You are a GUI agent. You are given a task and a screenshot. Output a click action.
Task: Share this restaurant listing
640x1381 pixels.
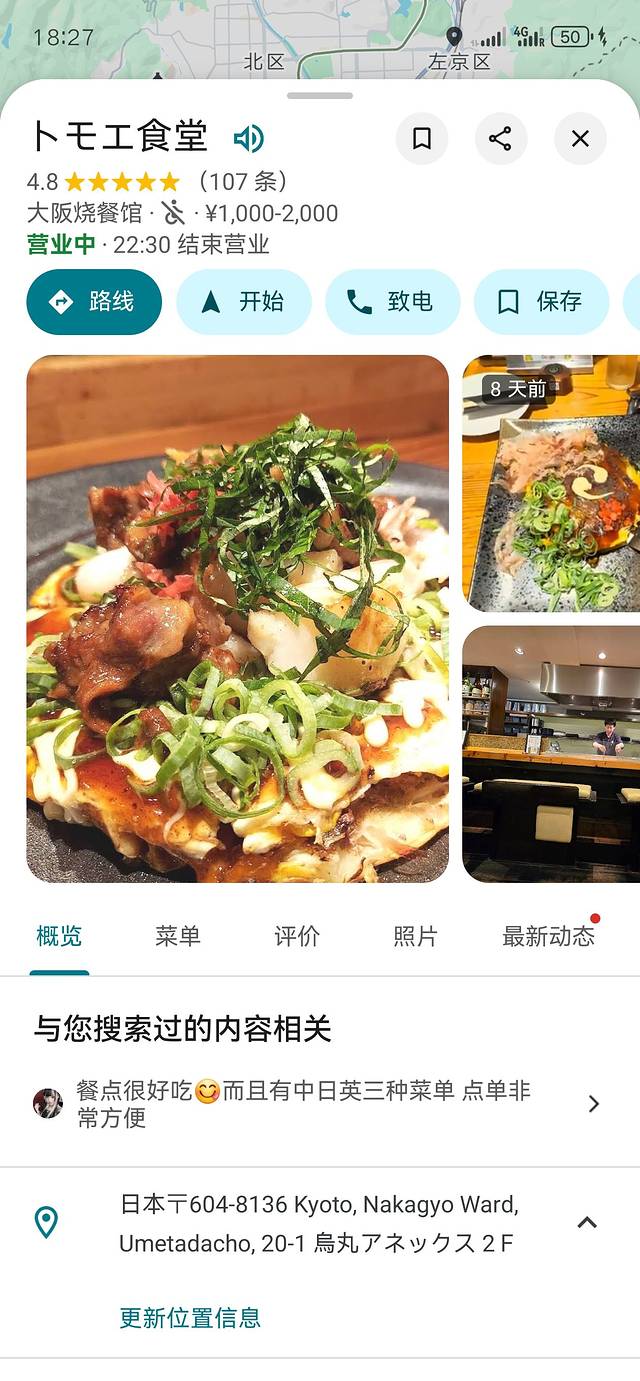(501, 138)
